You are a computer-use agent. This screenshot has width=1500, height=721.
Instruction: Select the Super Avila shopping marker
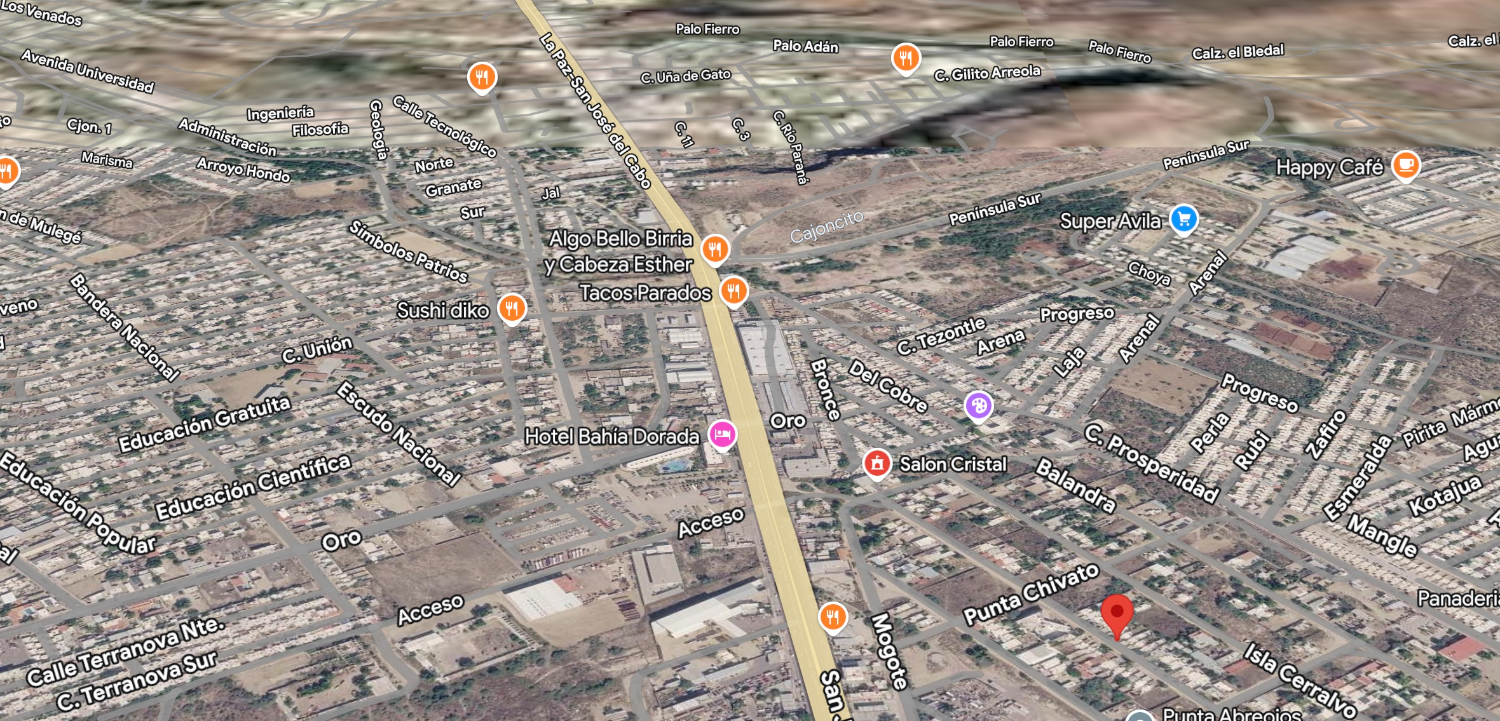[1184, 219]
